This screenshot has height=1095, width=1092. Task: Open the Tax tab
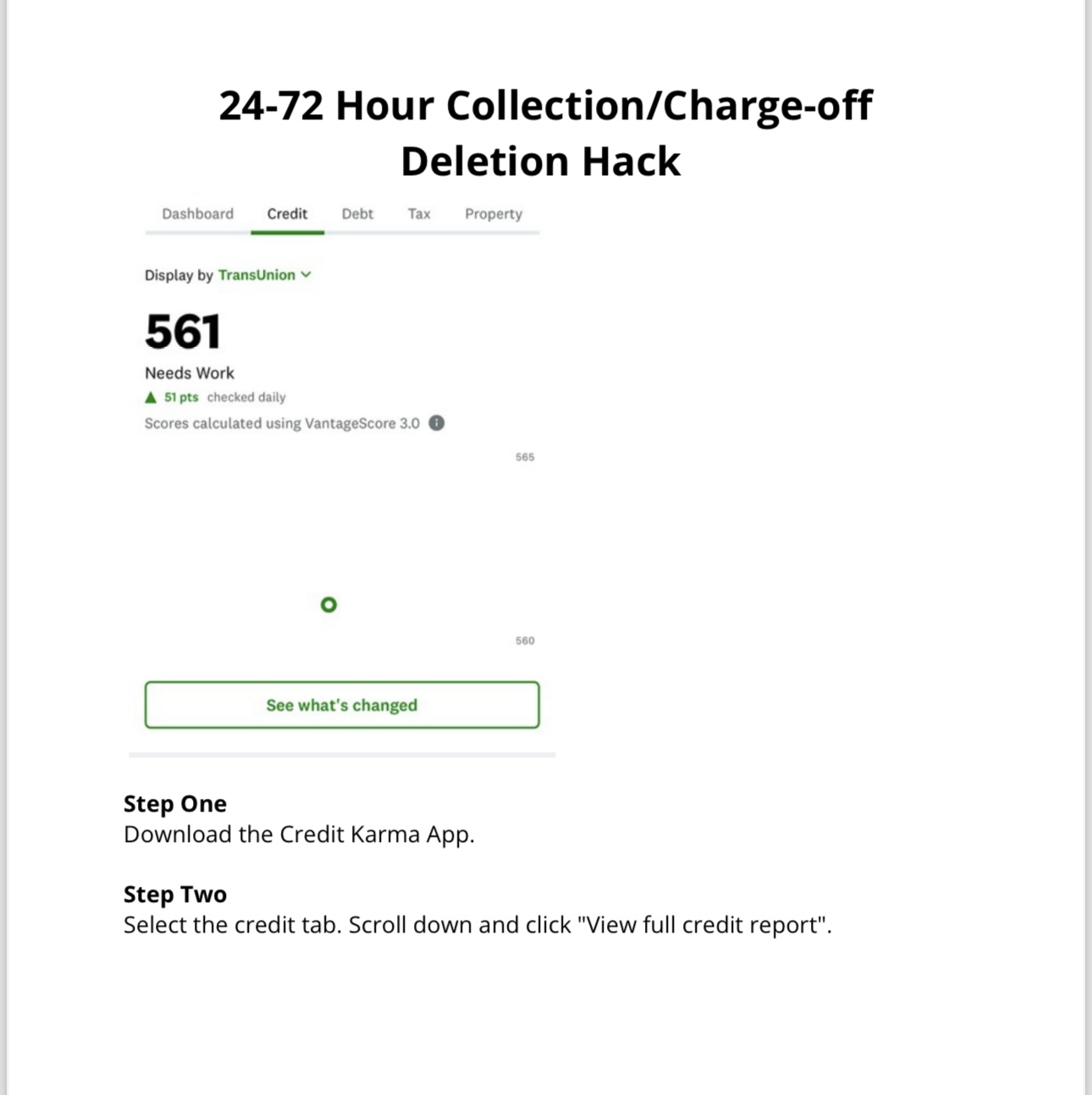click(x=419, y=214)
